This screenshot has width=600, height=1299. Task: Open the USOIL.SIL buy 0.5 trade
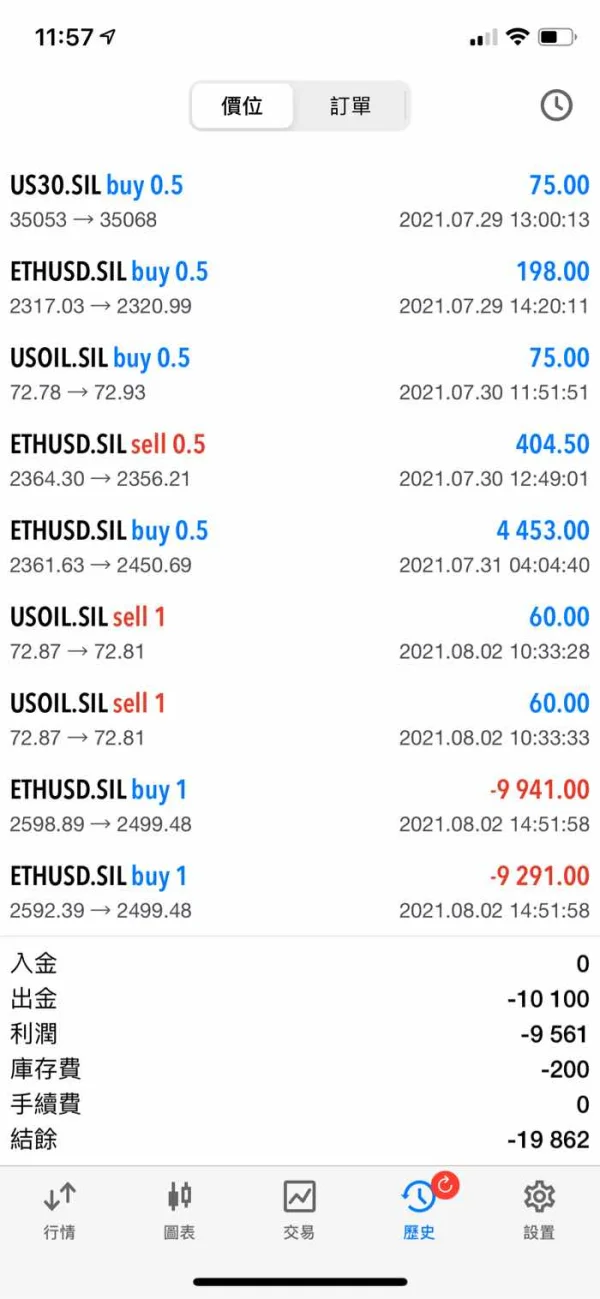300,374
